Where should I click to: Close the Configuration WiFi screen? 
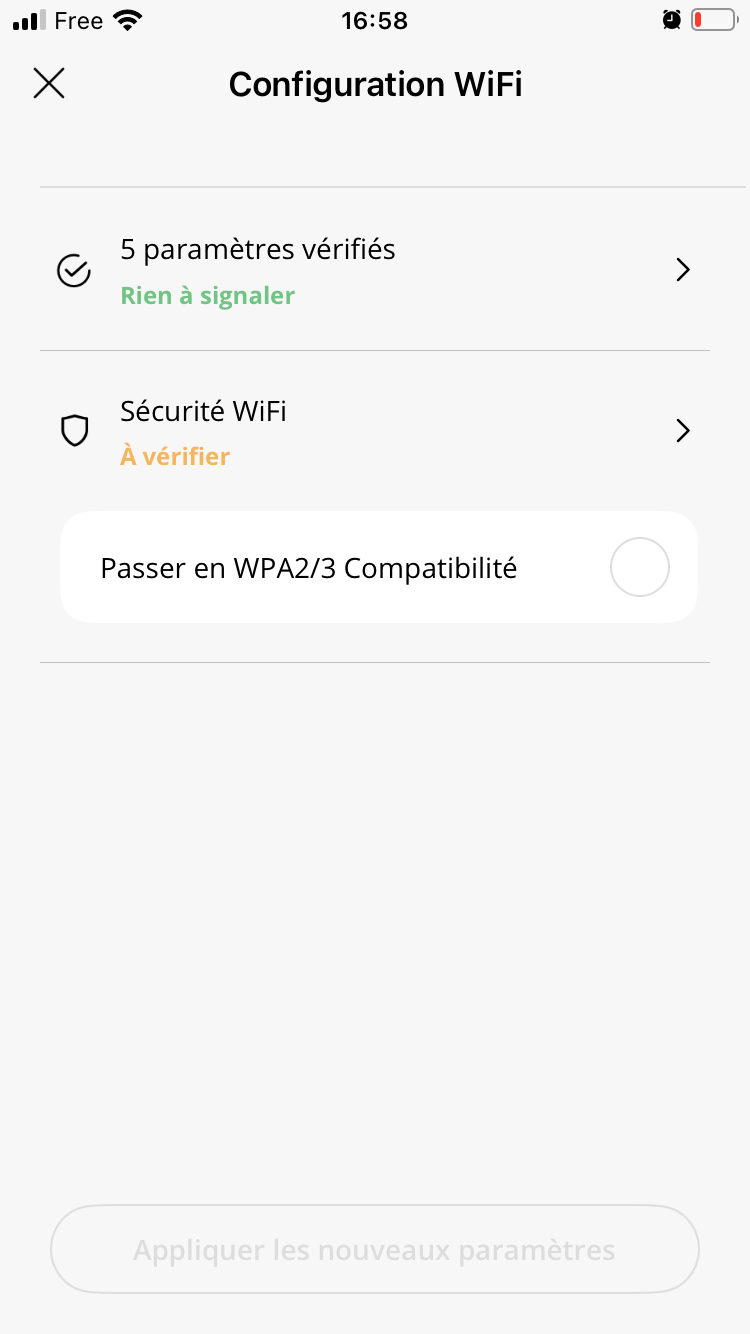(x=48, y=84)
